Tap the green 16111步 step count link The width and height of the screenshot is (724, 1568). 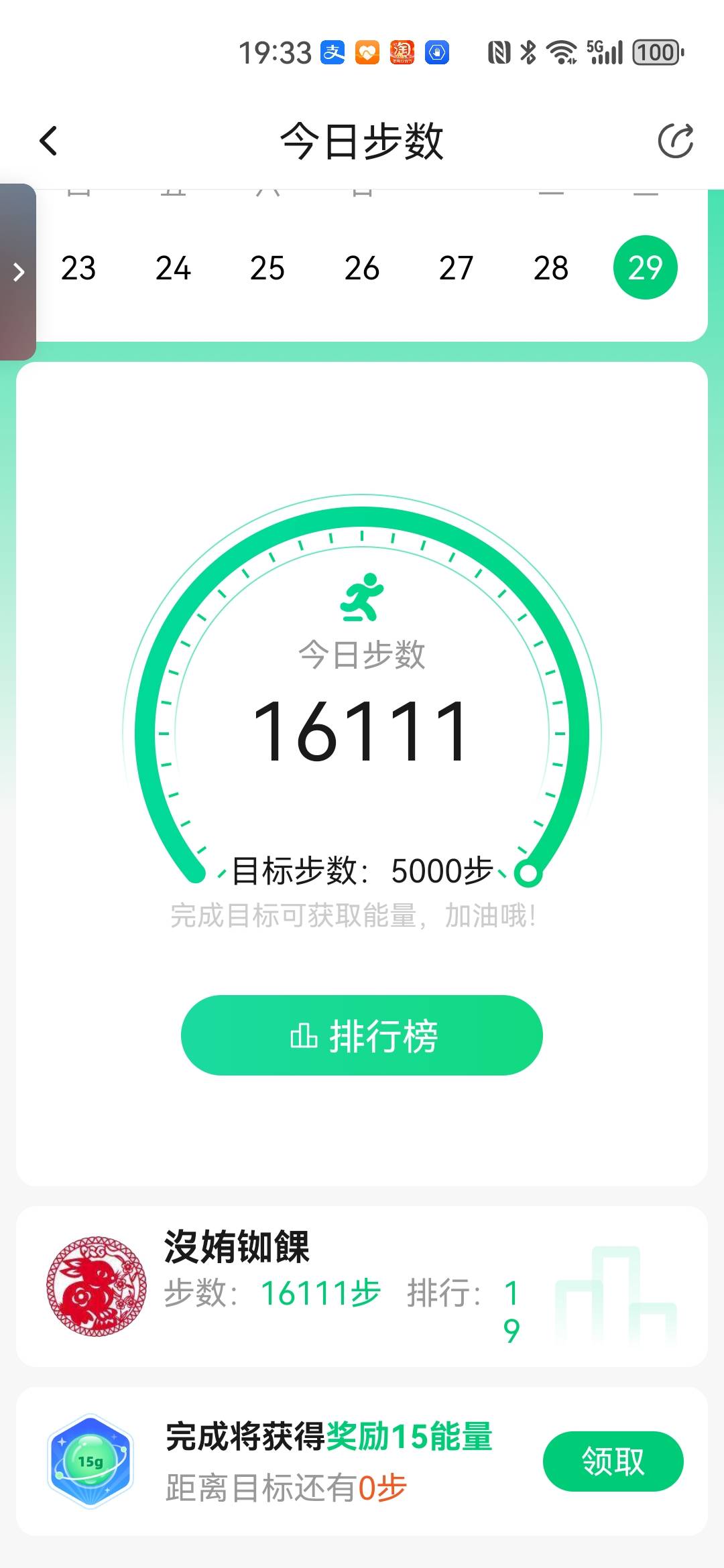pos(320,1292)
